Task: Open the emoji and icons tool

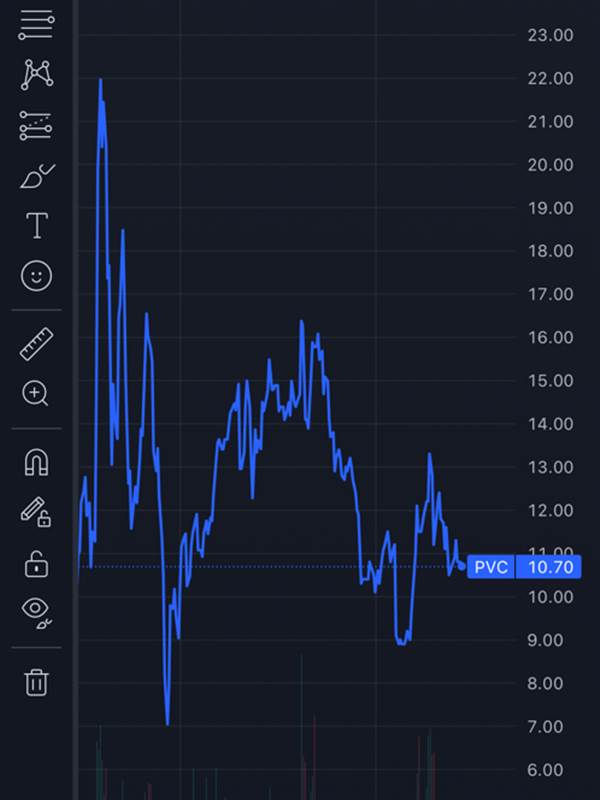Action: pyautogui.click(x=36, y=276)
